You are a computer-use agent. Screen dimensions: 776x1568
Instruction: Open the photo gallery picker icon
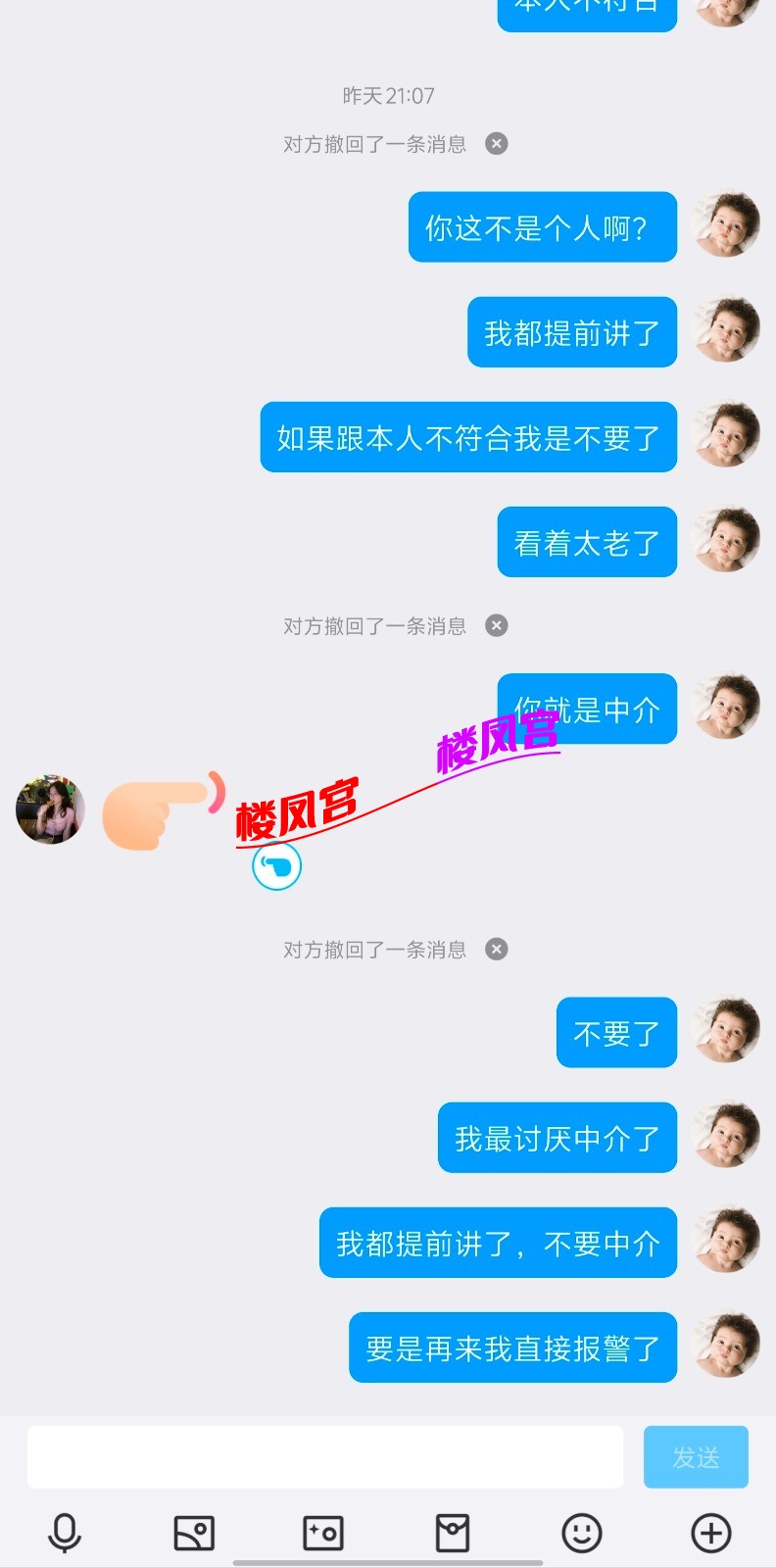click(x=194, y=1533)
